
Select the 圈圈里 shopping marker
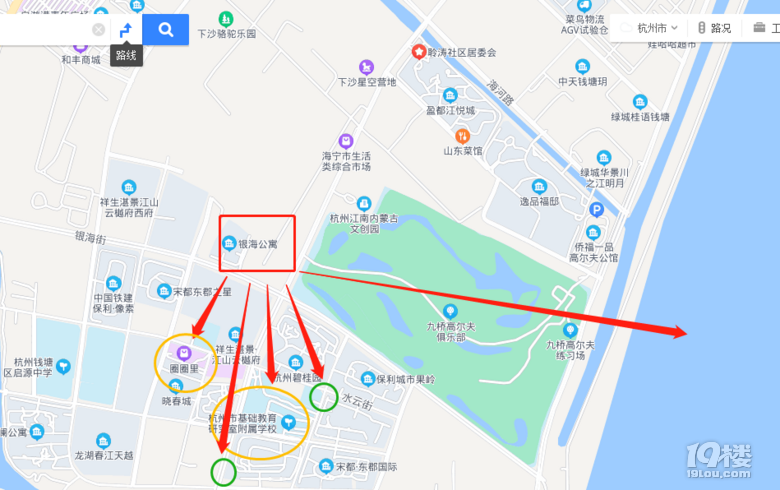184,352
